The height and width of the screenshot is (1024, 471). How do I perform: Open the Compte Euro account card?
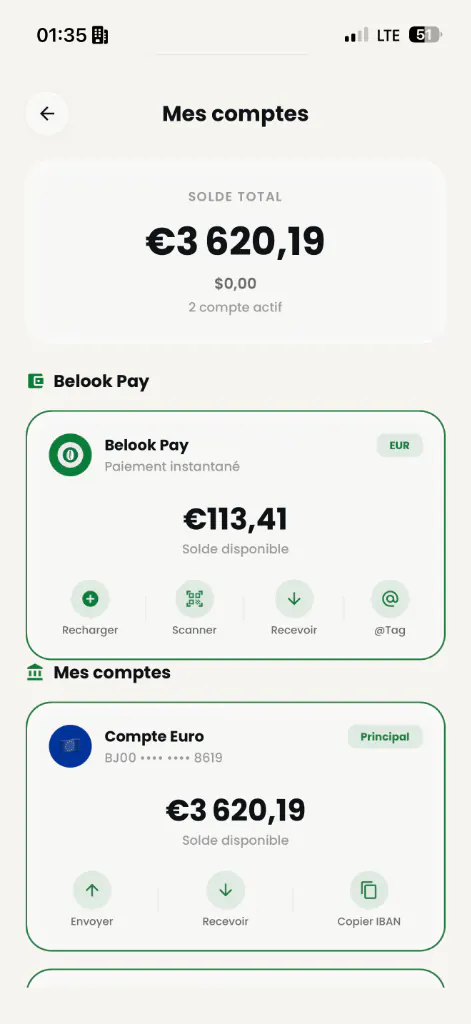point(235,826)
